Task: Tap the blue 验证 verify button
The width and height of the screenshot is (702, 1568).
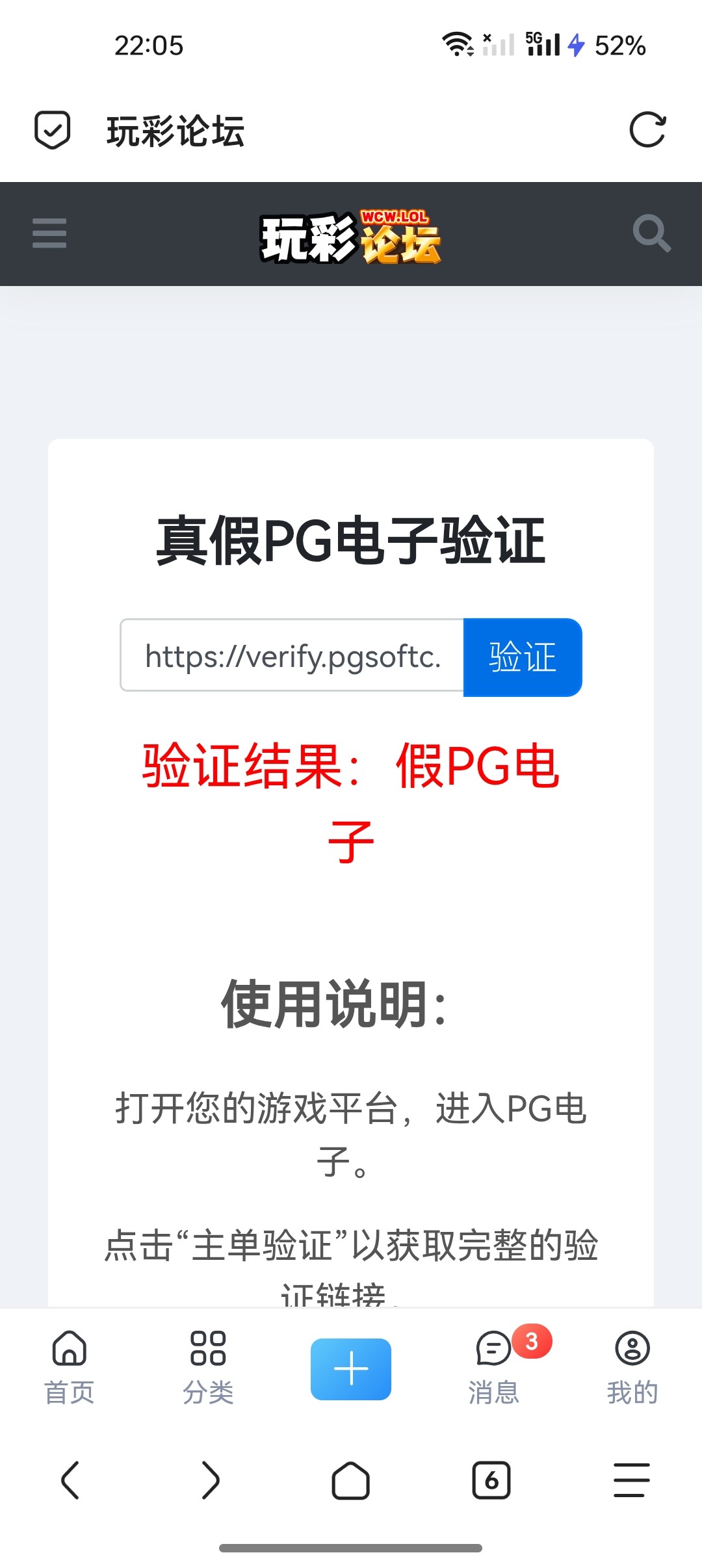Action: coord(523,657)
